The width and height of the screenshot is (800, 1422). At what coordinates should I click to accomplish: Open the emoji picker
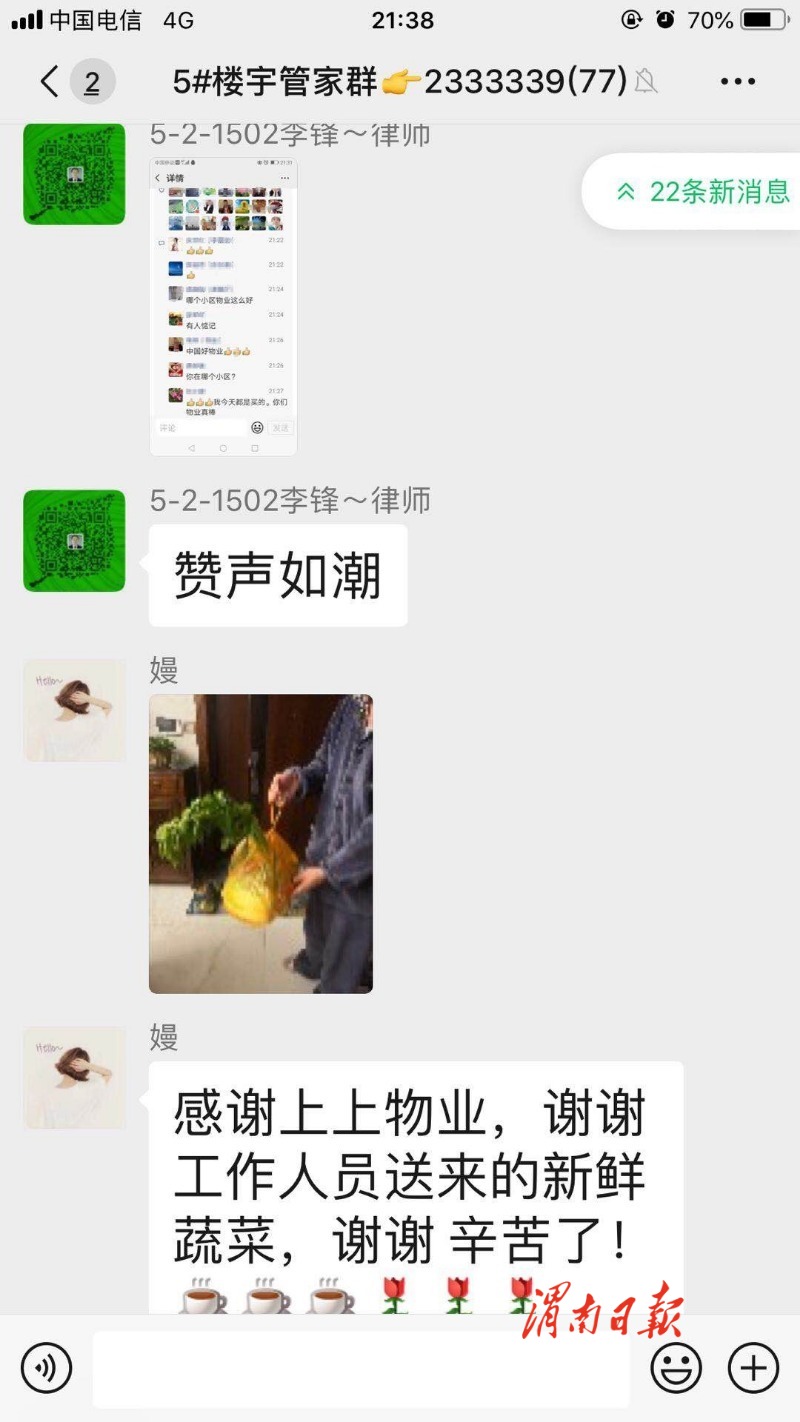coord(677,1368)
